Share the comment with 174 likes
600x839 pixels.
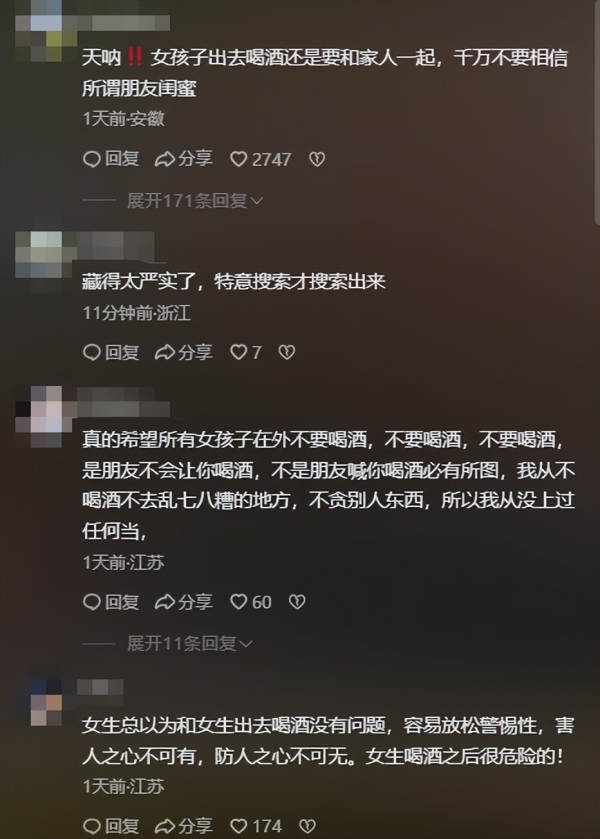[184, 826]
